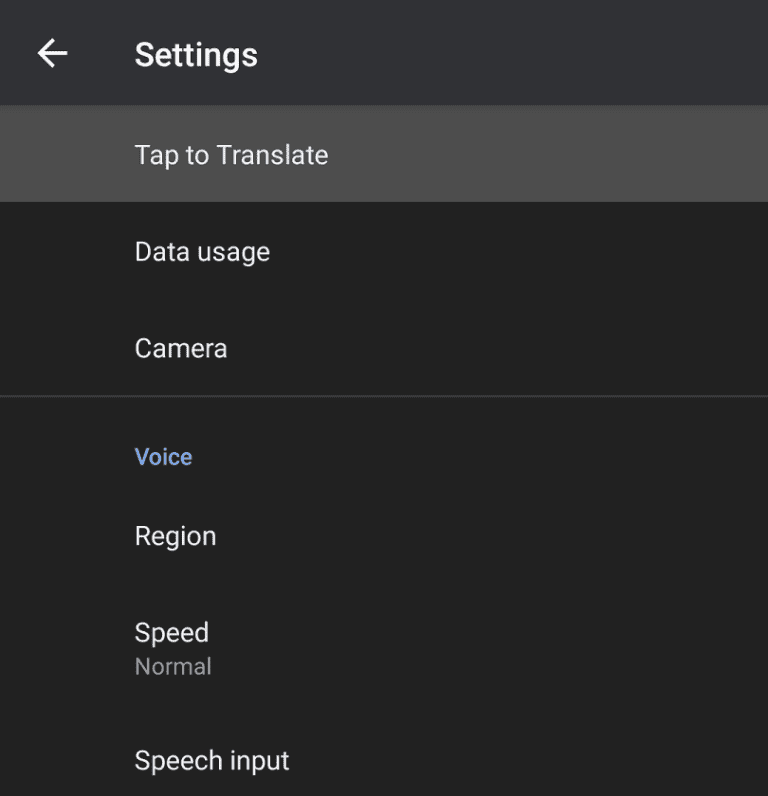Image resolution: width=768 pixels, height=796 pixels.
Task: Pick a region for voice output
Action: pos(176,536)
